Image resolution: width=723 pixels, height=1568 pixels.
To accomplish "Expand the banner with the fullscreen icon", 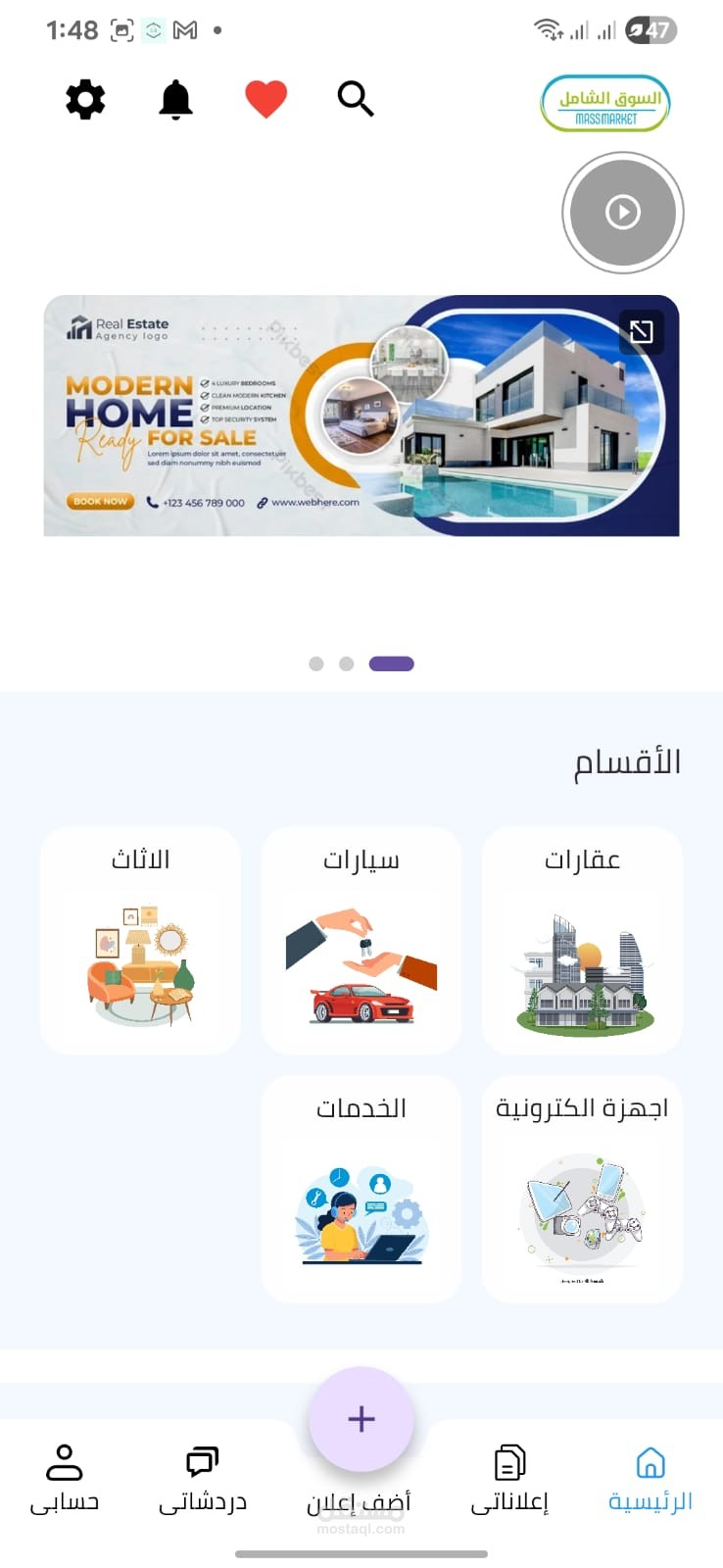I will 642,331.
